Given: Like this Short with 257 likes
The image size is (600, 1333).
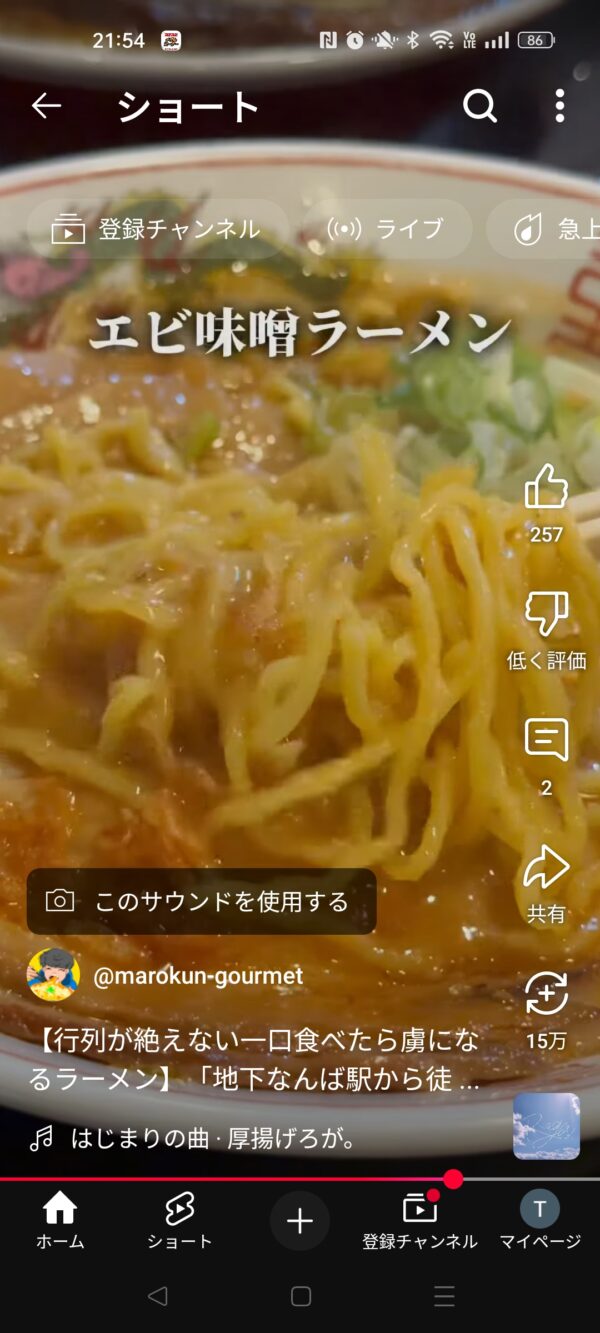Looking at the screenshot, I should (546, 488).
